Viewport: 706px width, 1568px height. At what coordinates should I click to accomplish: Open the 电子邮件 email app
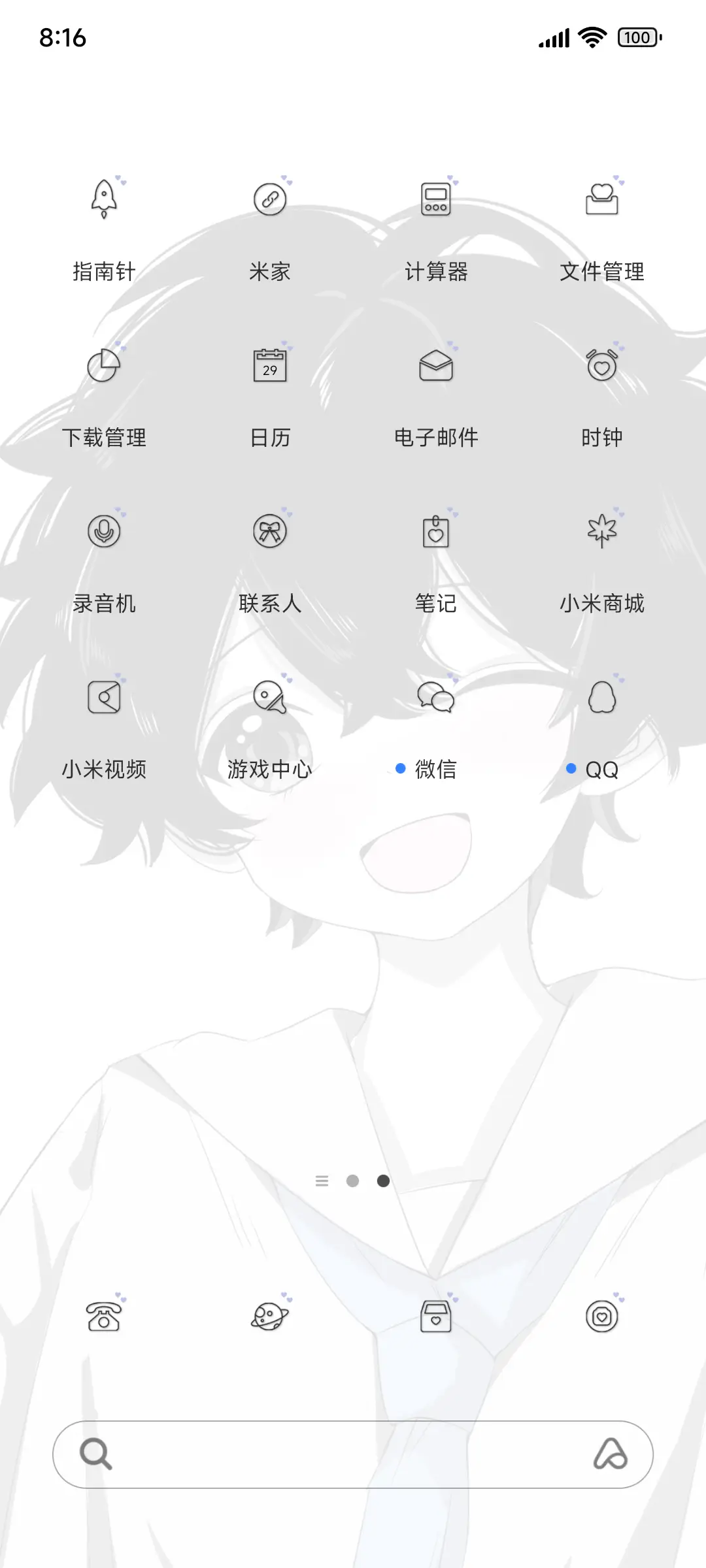pyautogui.click(x=436, y=367)
